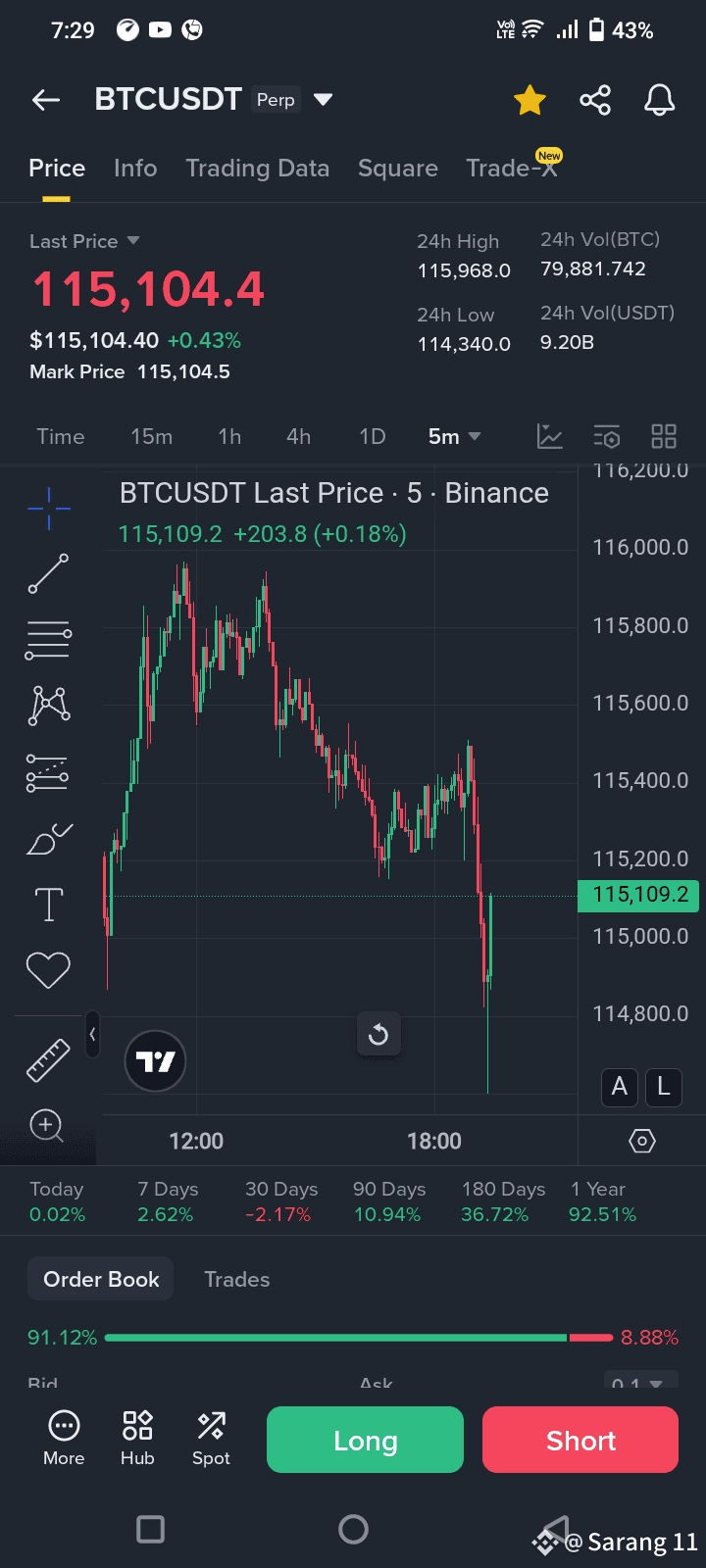706x1568 pixels.
Task: Open the Trade-X tab
Action: (x=512, y=168)
